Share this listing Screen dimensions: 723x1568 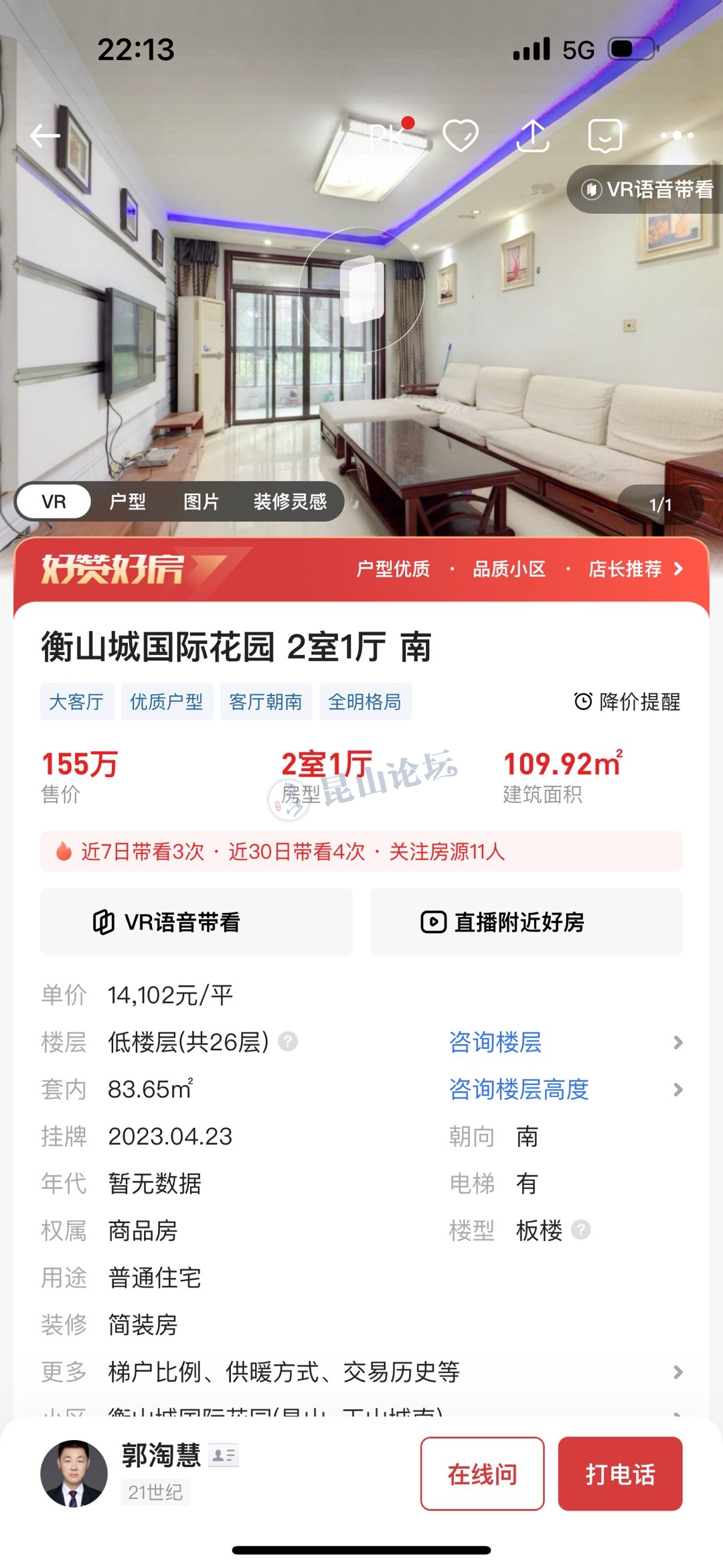(x=533, y=136)
